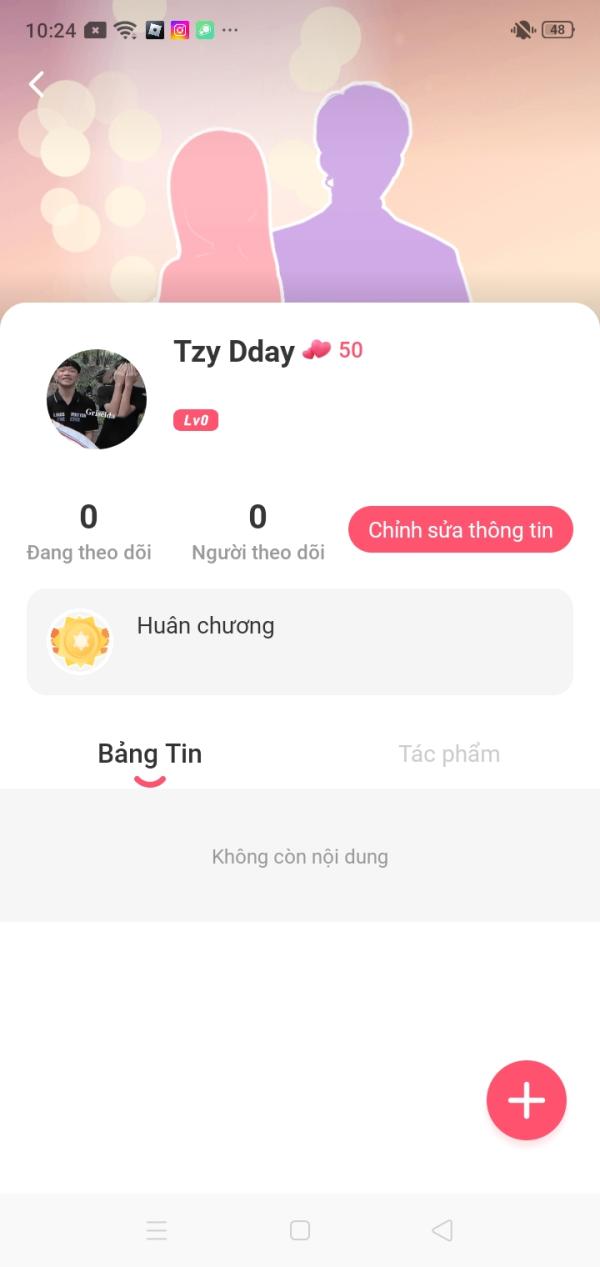This screenshot has height=1267, width=600.
Task: Open the profile avatar picture
Action: (x=97, y=399)
